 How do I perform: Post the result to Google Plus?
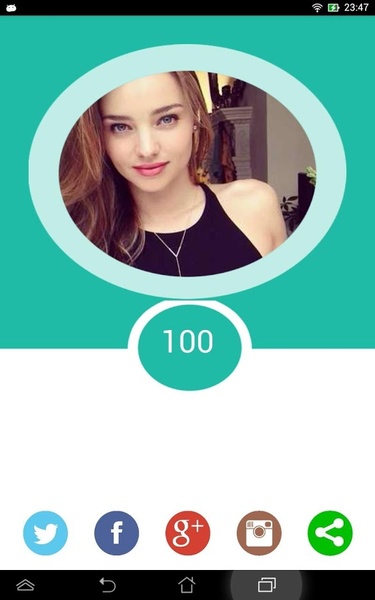[188, 533]
